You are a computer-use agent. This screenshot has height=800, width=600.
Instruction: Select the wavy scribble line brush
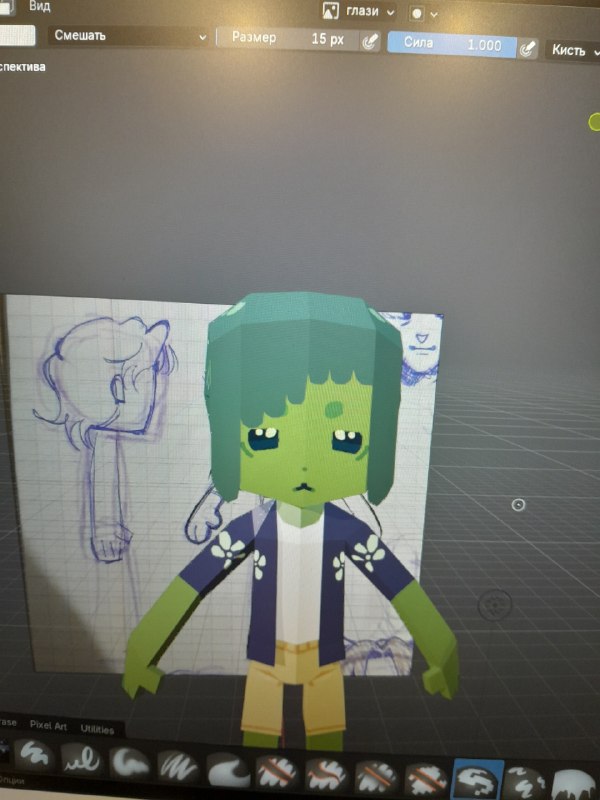(82, 759)
